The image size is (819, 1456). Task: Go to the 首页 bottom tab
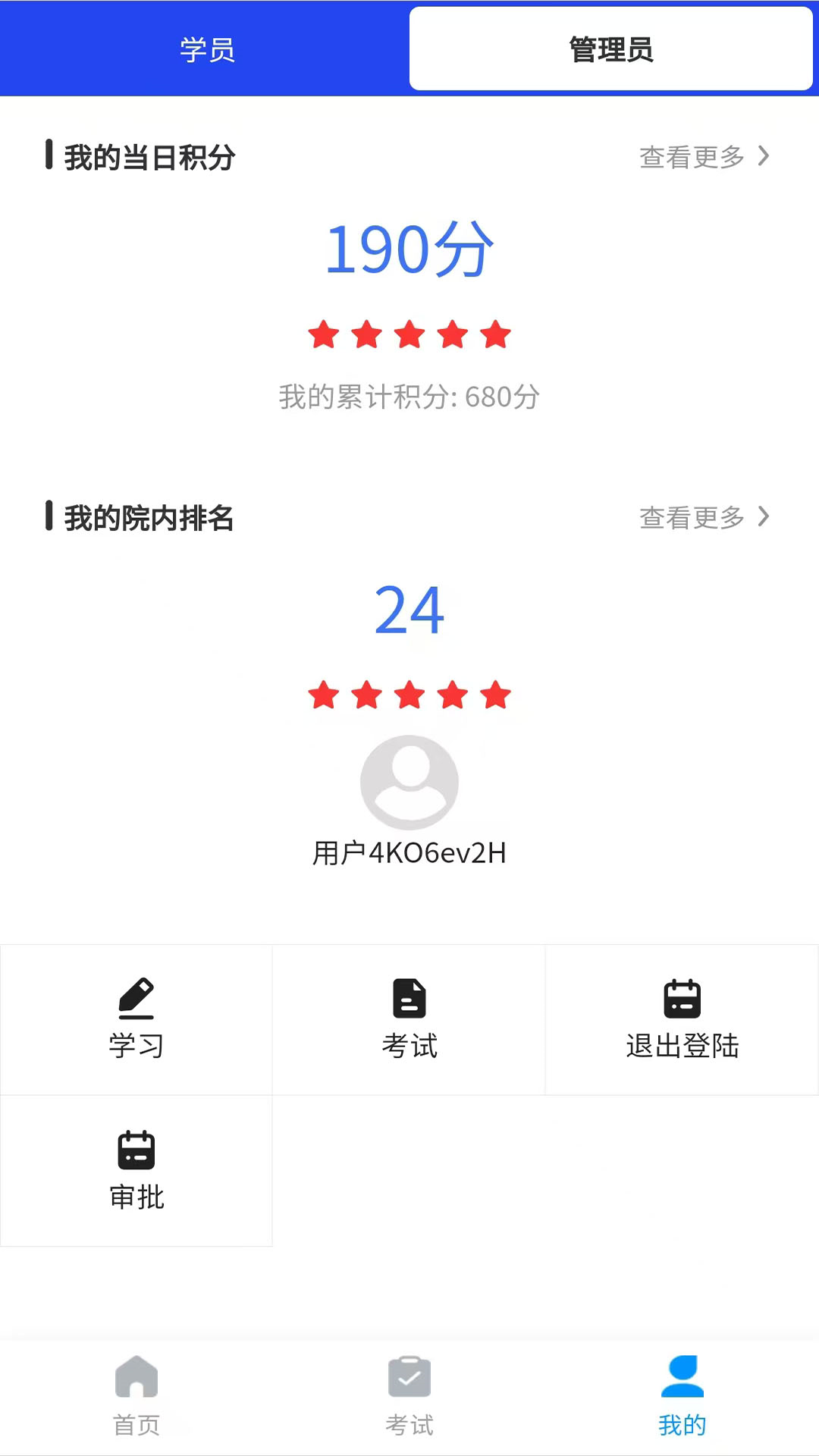(x=136, y=1396)
